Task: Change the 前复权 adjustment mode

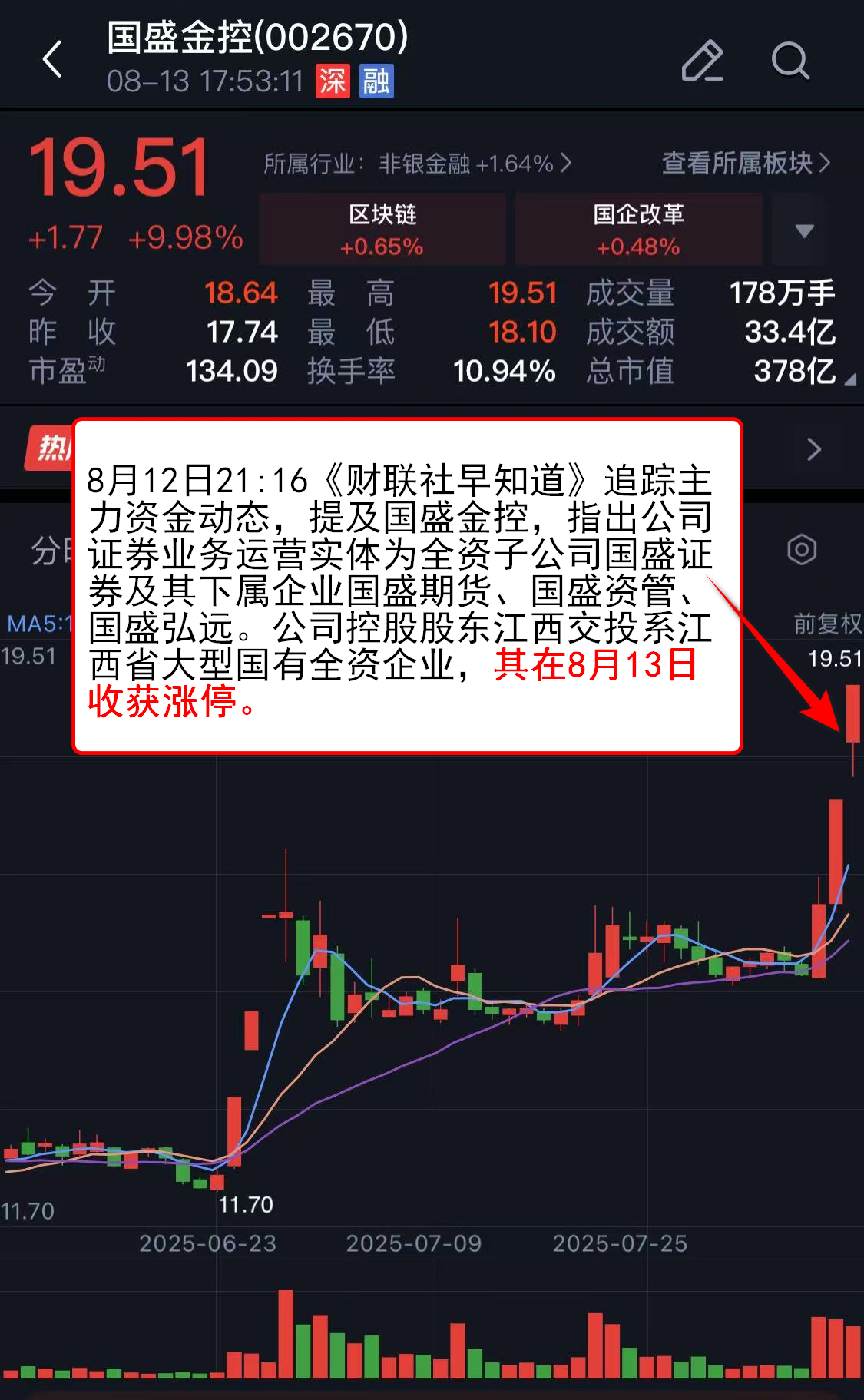Action: pyautogui.click(x=827, y=624)
